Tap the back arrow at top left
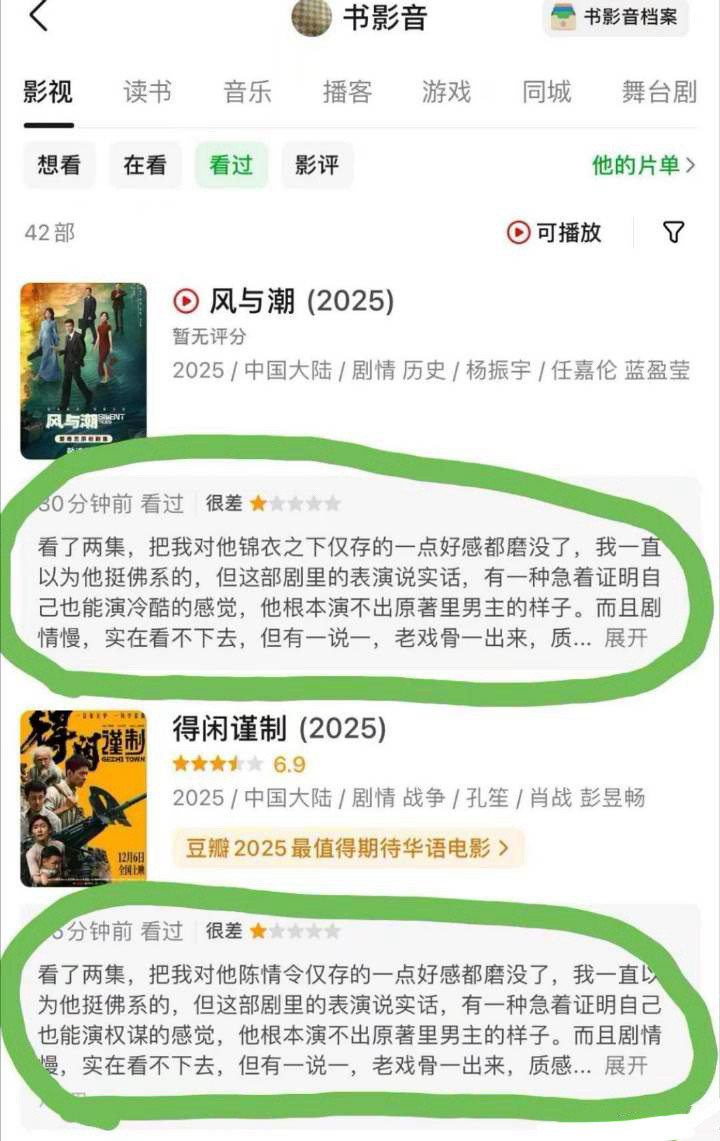The image size is (720, 1141). (x=37, y=18)
